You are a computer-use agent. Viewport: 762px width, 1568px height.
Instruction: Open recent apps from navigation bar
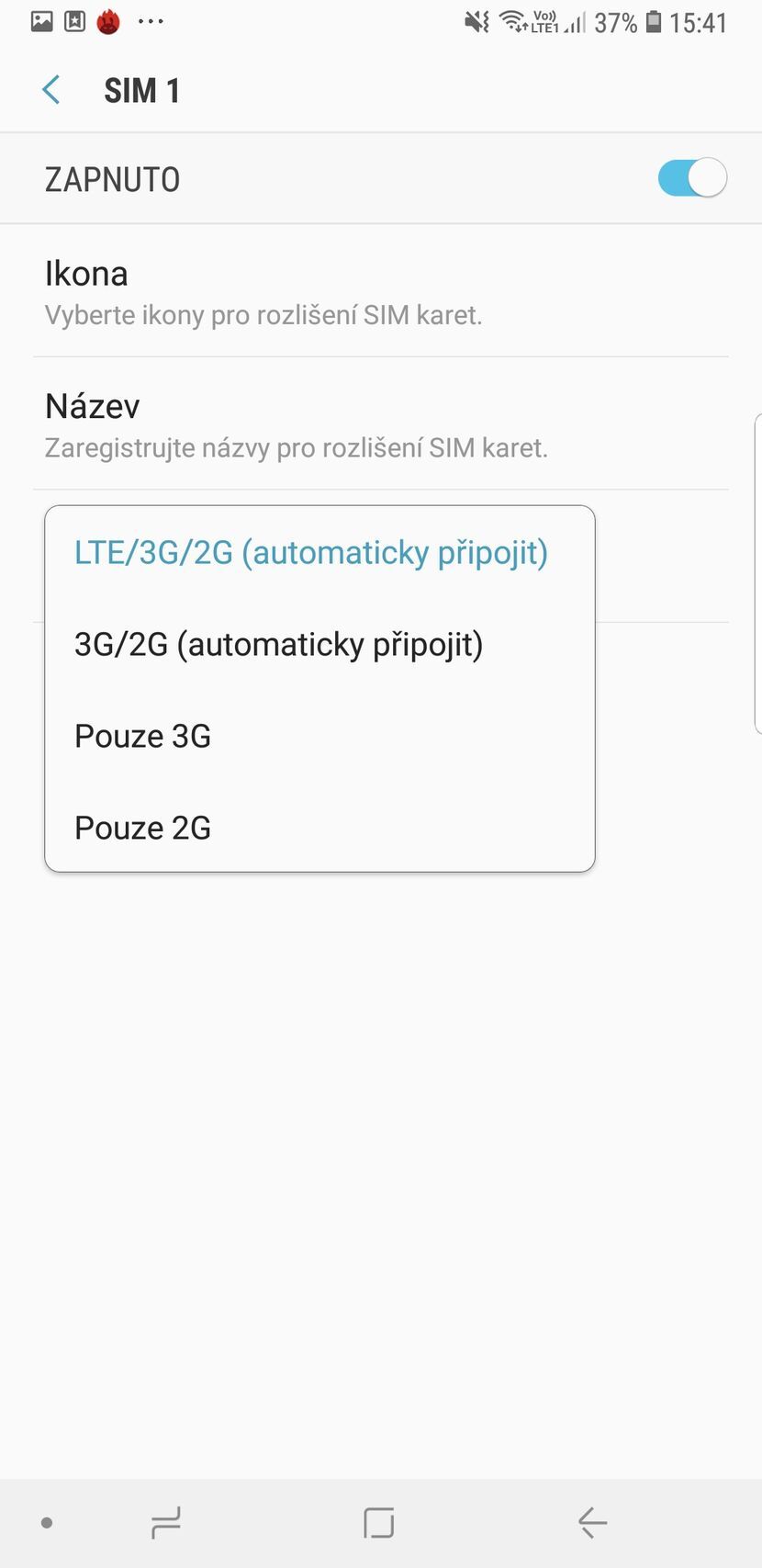pyautogui.click(x=166, y=1522)
